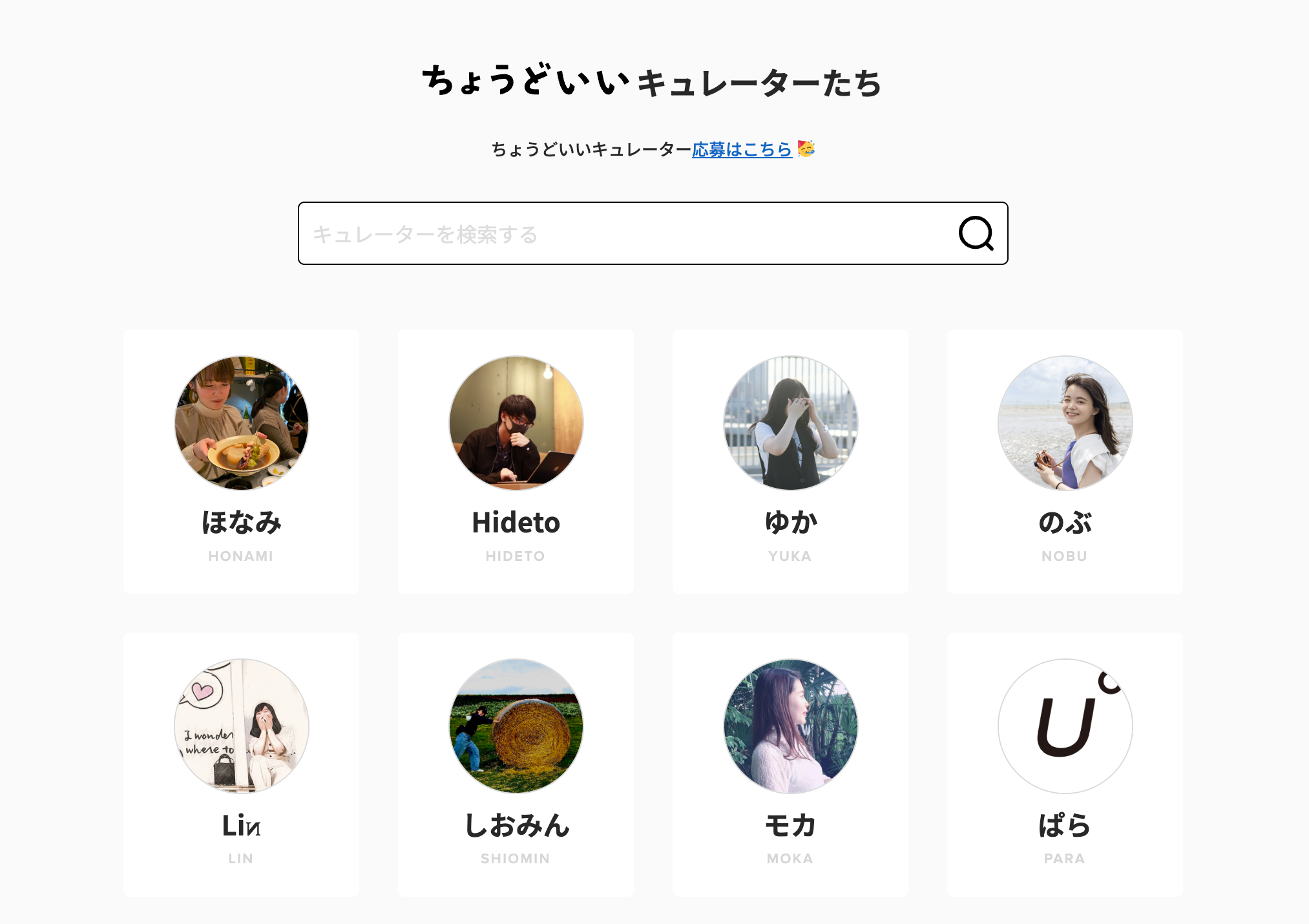Viewport: 1309px width, 924px height.
Task: Tap the magnifier search icon
Action: [976, 233]
